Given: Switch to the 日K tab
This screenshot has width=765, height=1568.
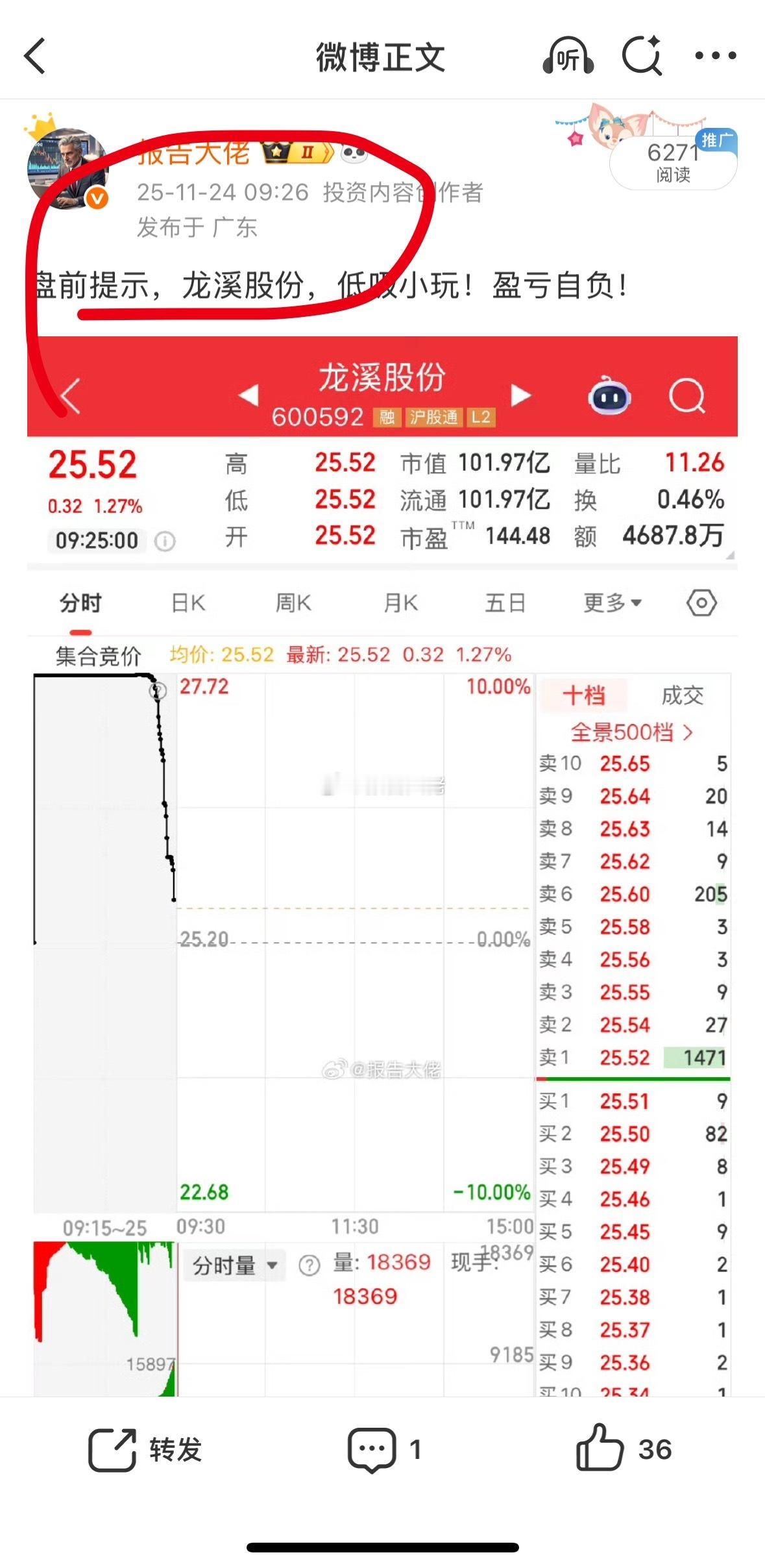Looking at the screenshot, I should [186, 603].
